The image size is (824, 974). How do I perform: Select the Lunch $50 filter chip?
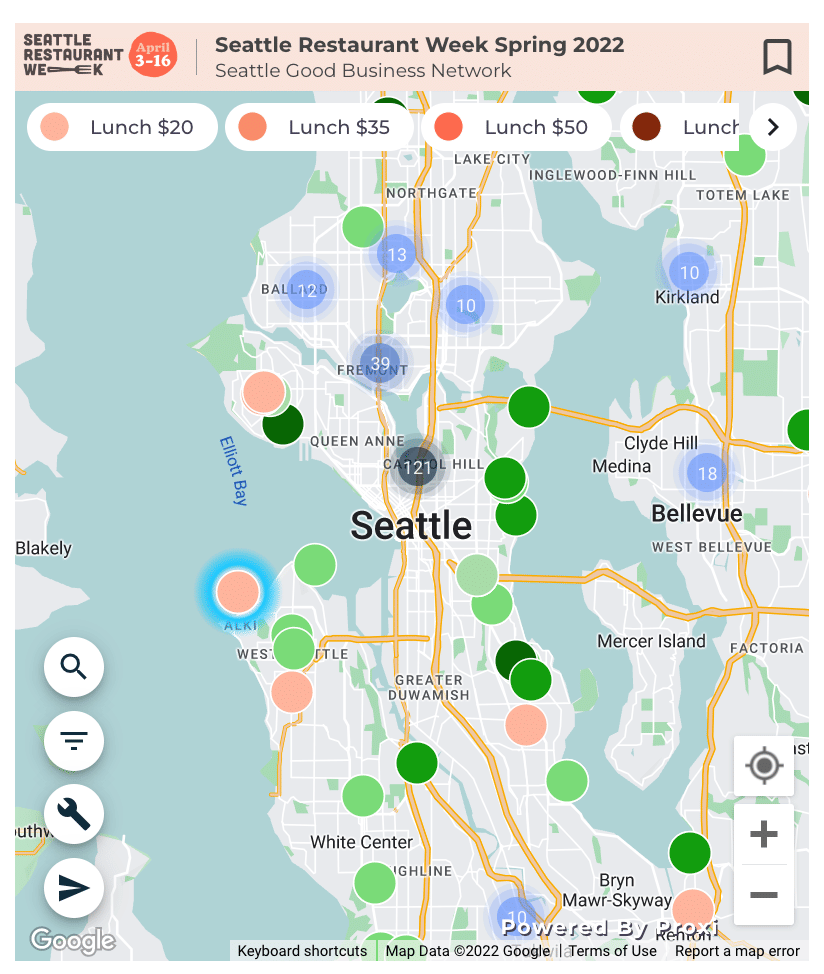[x=516, y=127]
